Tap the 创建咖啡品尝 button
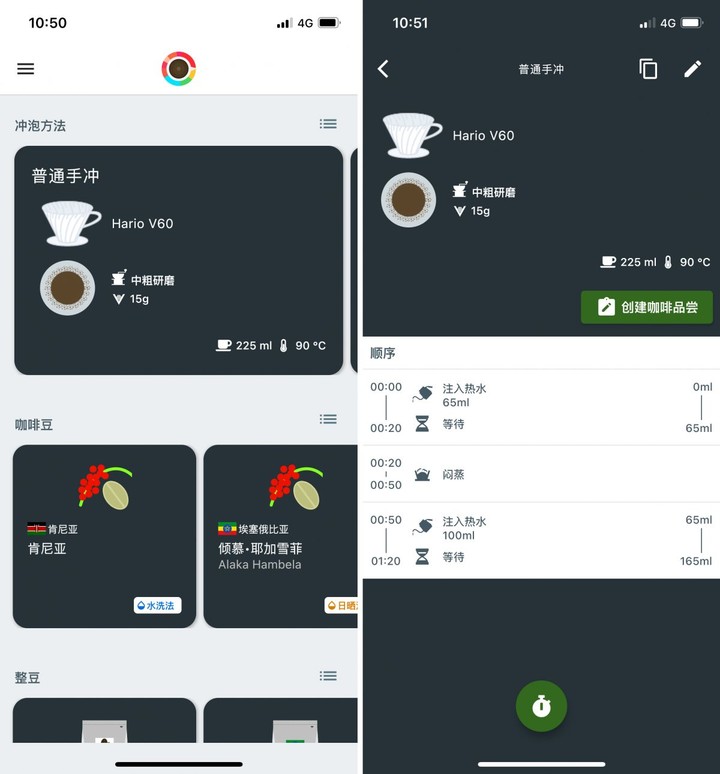The width and height of the screenshot is (720, 774). 647,307
